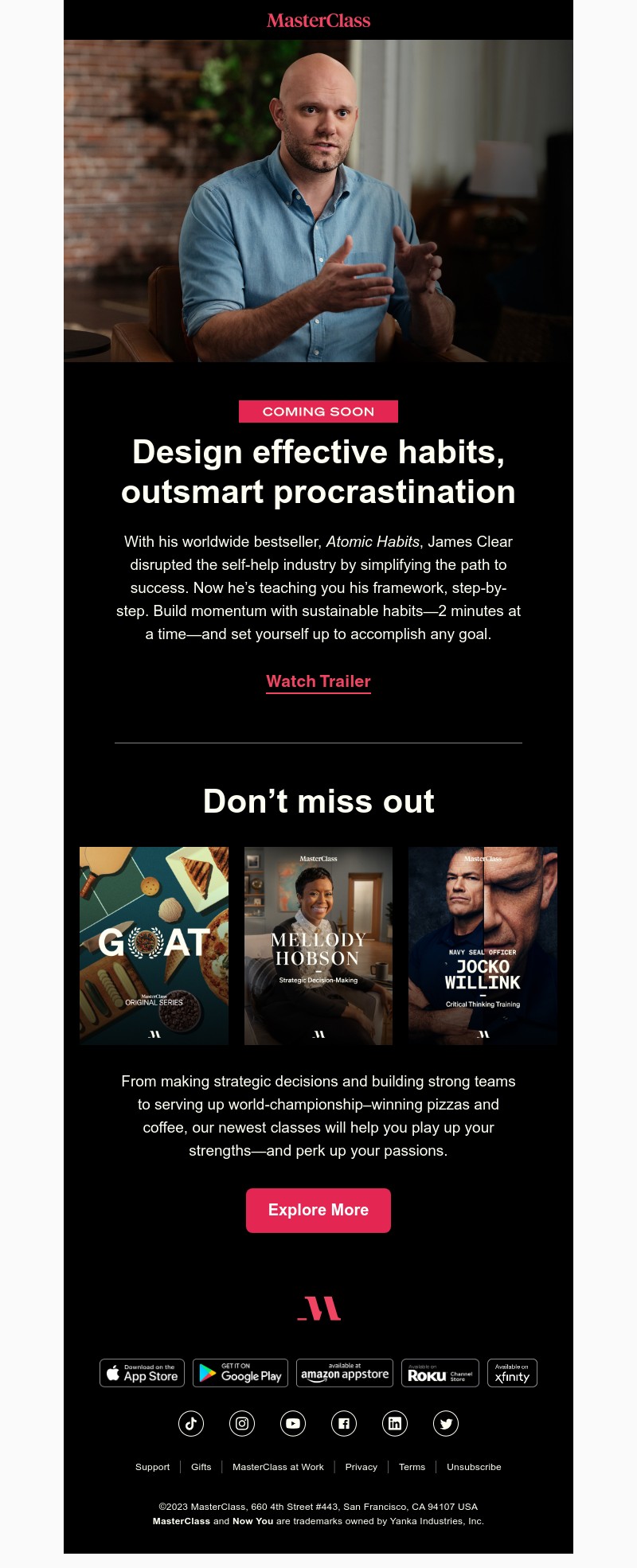Select the Unsubscribe link
The image size is (637, 1568).
coord(474,1467)
